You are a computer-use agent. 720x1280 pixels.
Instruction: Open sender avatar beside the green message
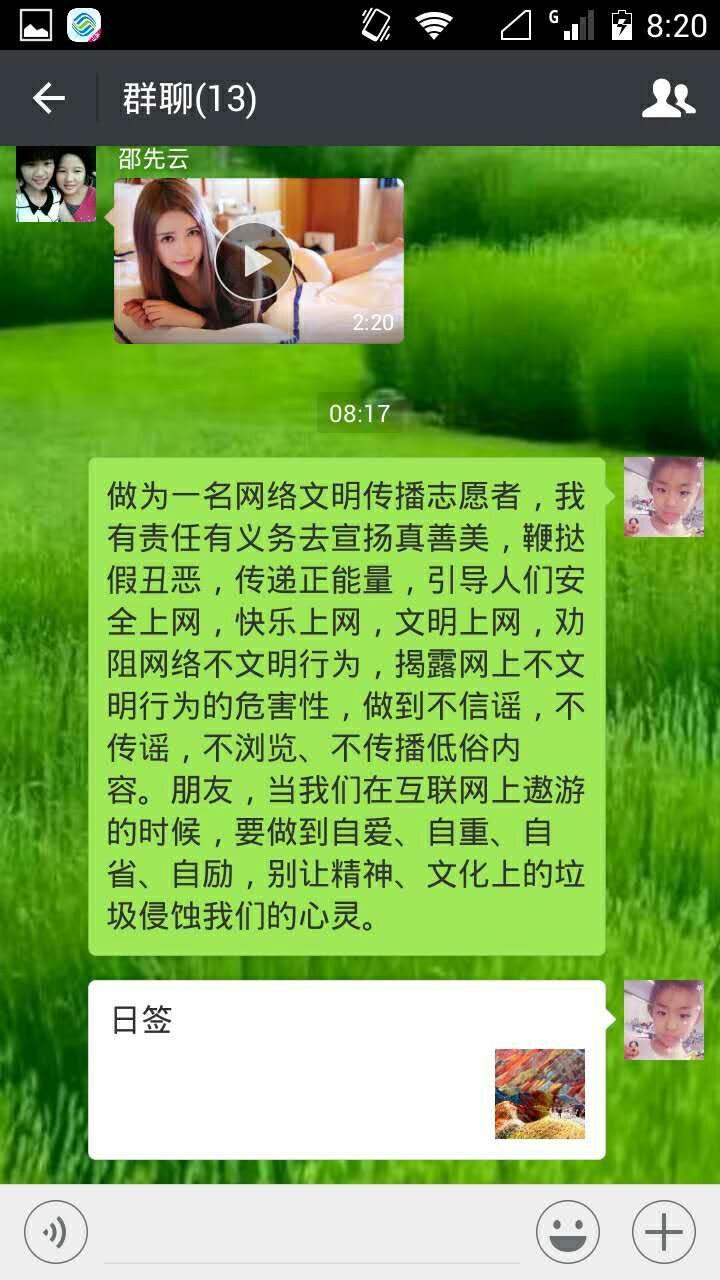tap(664, 498)
